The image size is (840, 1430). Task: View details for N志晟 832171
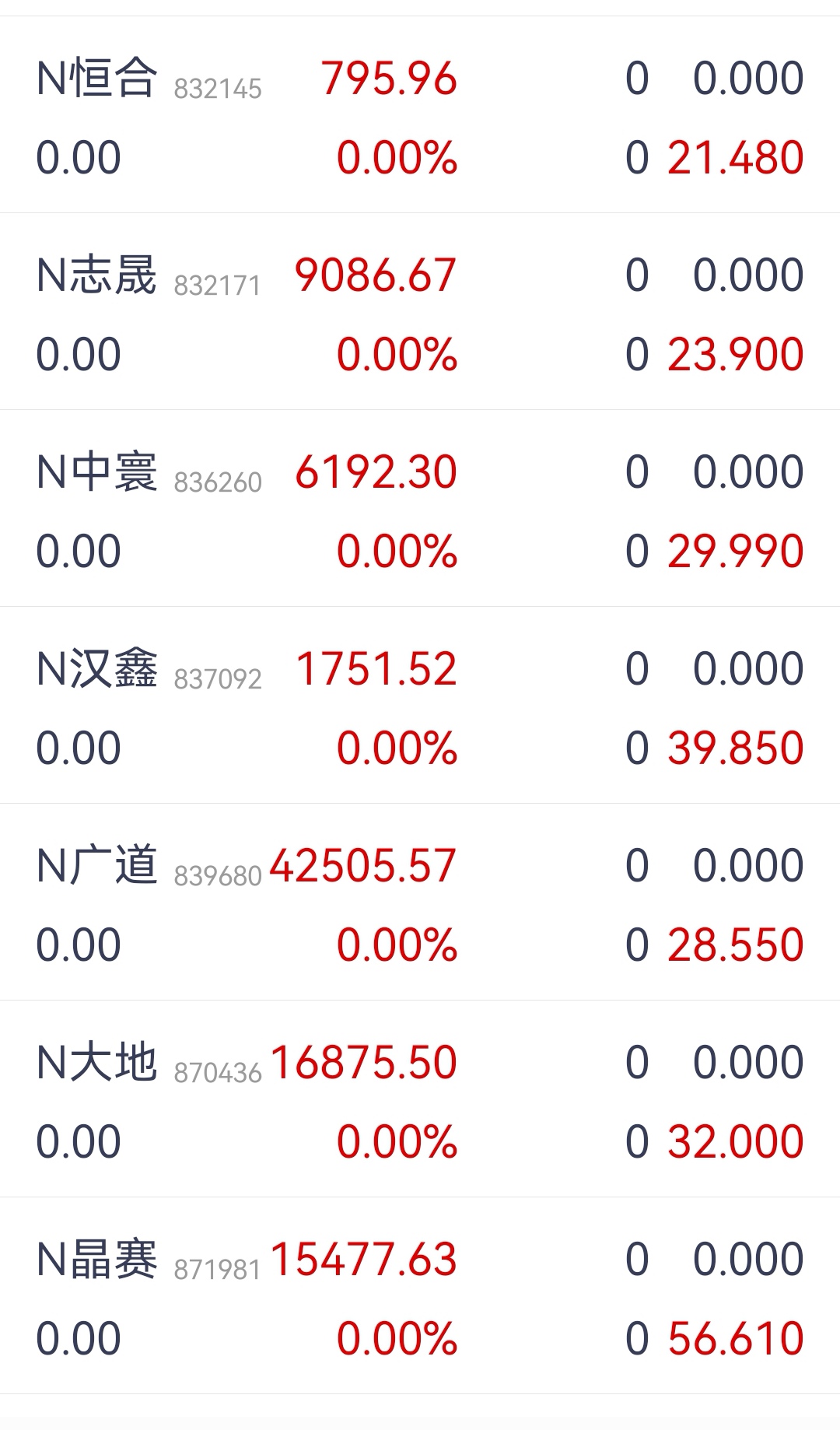click(420, 313)
